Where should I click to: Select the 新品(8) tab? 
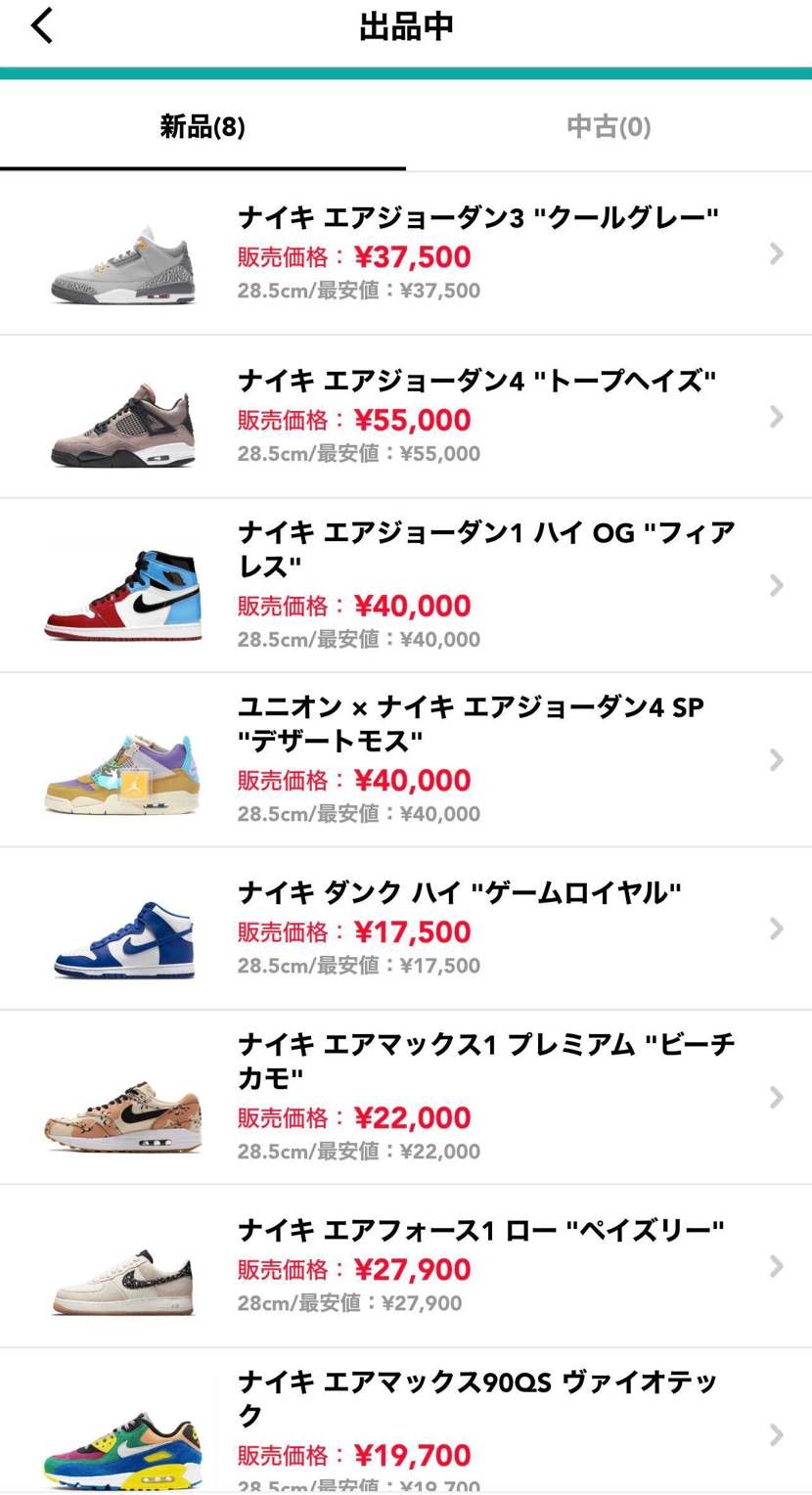tap(203, 127)
